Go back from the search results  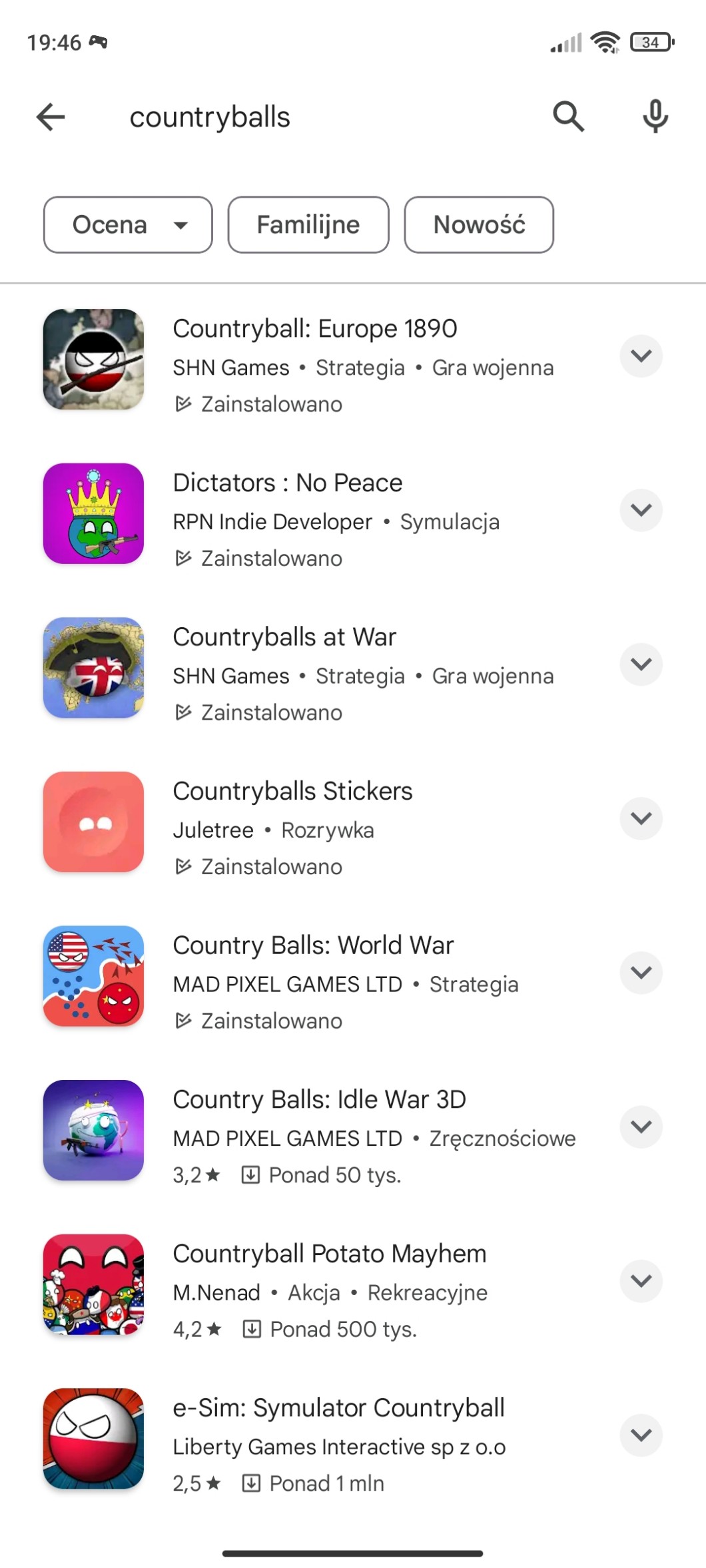[51, 117]
